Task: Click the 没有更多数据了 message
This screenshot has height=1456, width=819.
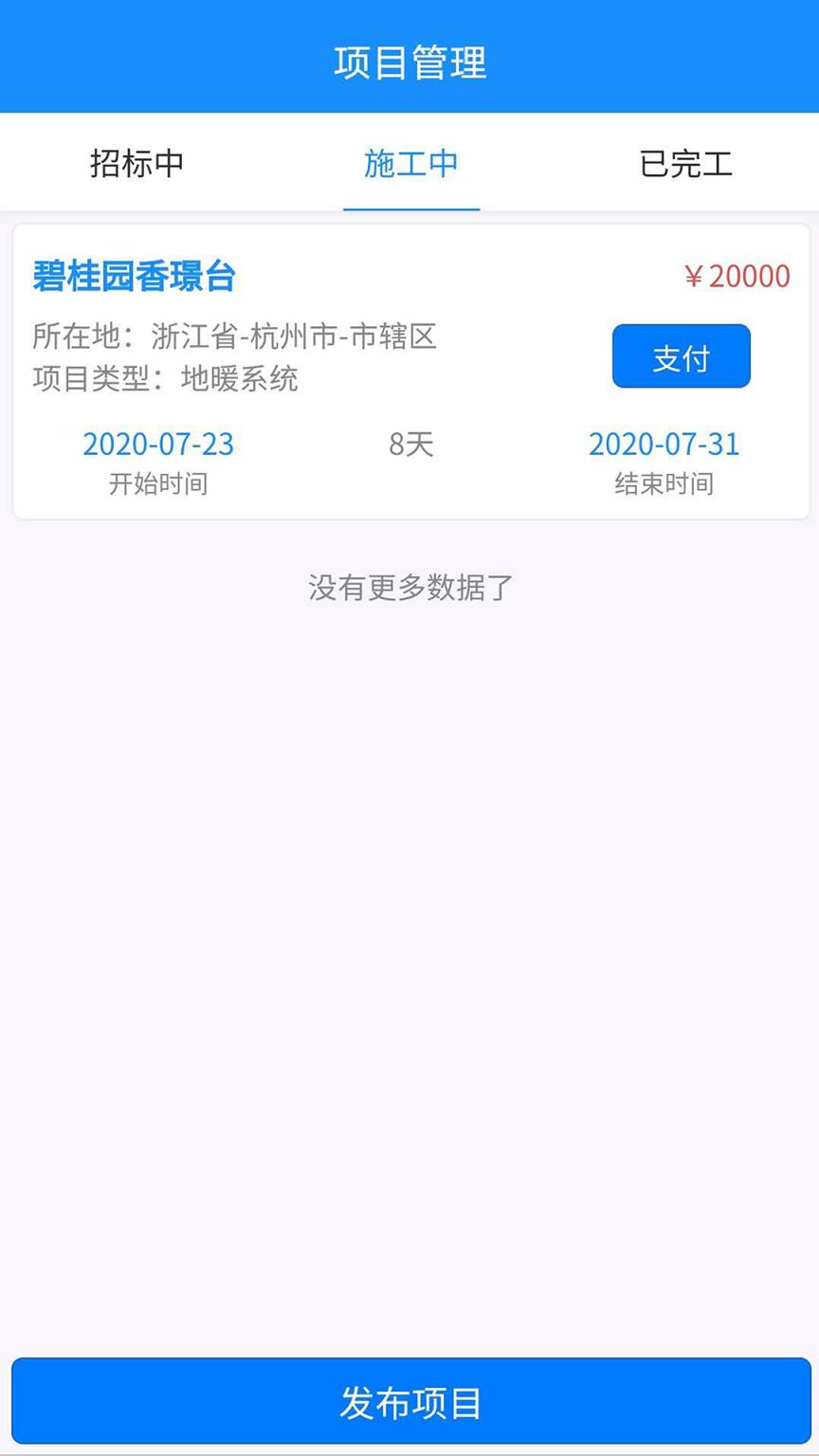Action: click(x=409, y=589)
